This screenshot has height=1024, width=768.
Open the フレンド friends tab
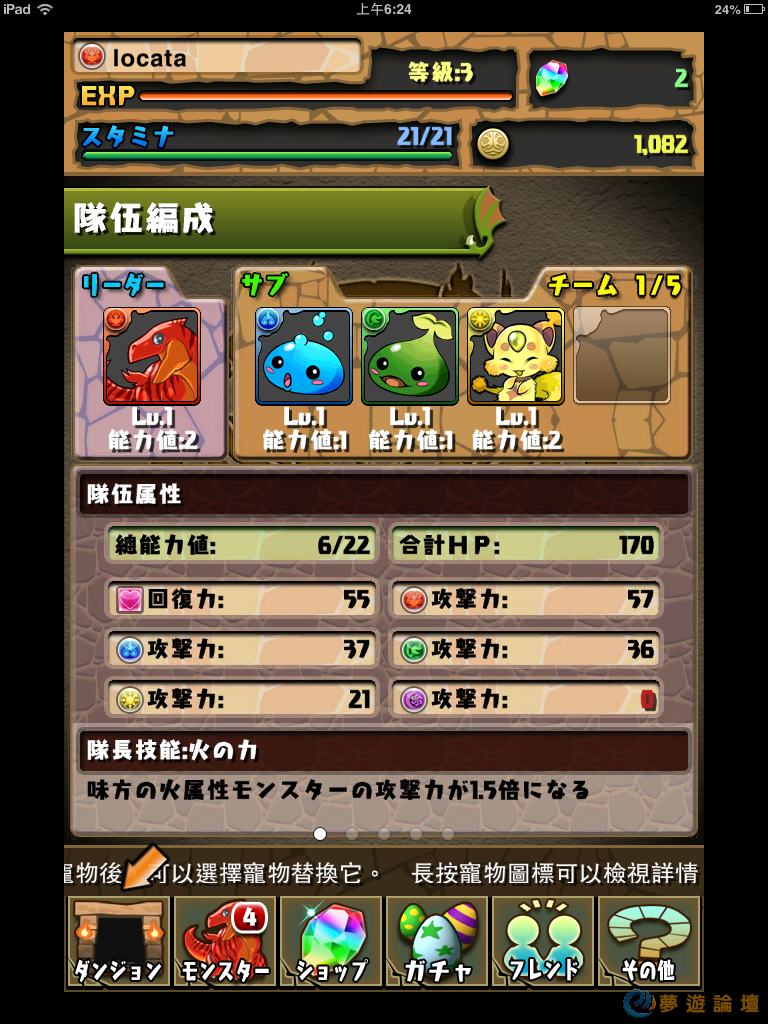tap(543, 942)
